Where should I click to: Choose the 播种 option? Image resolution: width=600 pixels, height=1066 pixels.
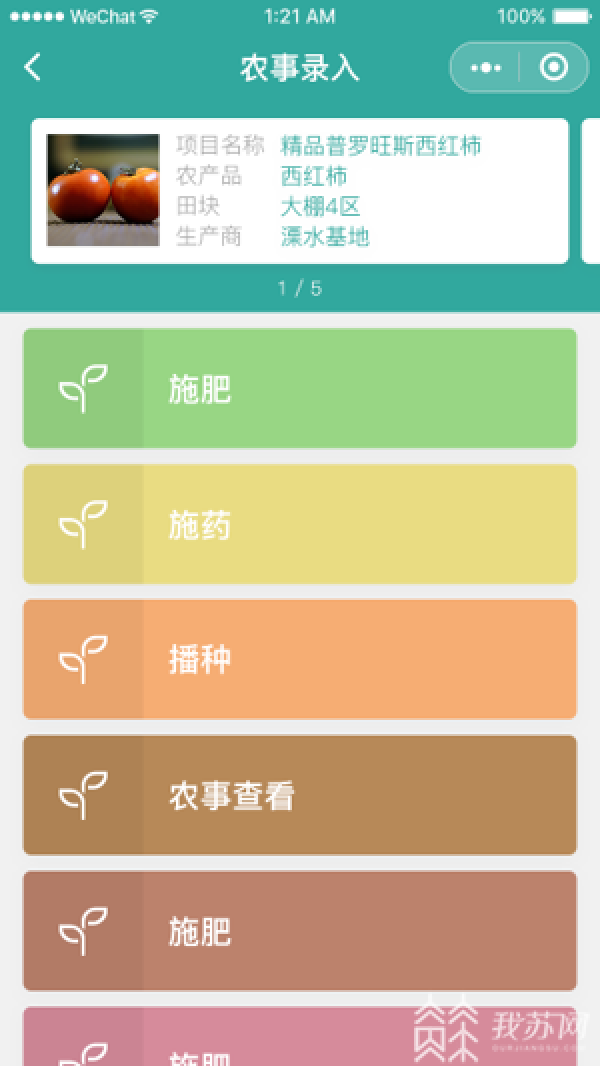tap(300, 659)
